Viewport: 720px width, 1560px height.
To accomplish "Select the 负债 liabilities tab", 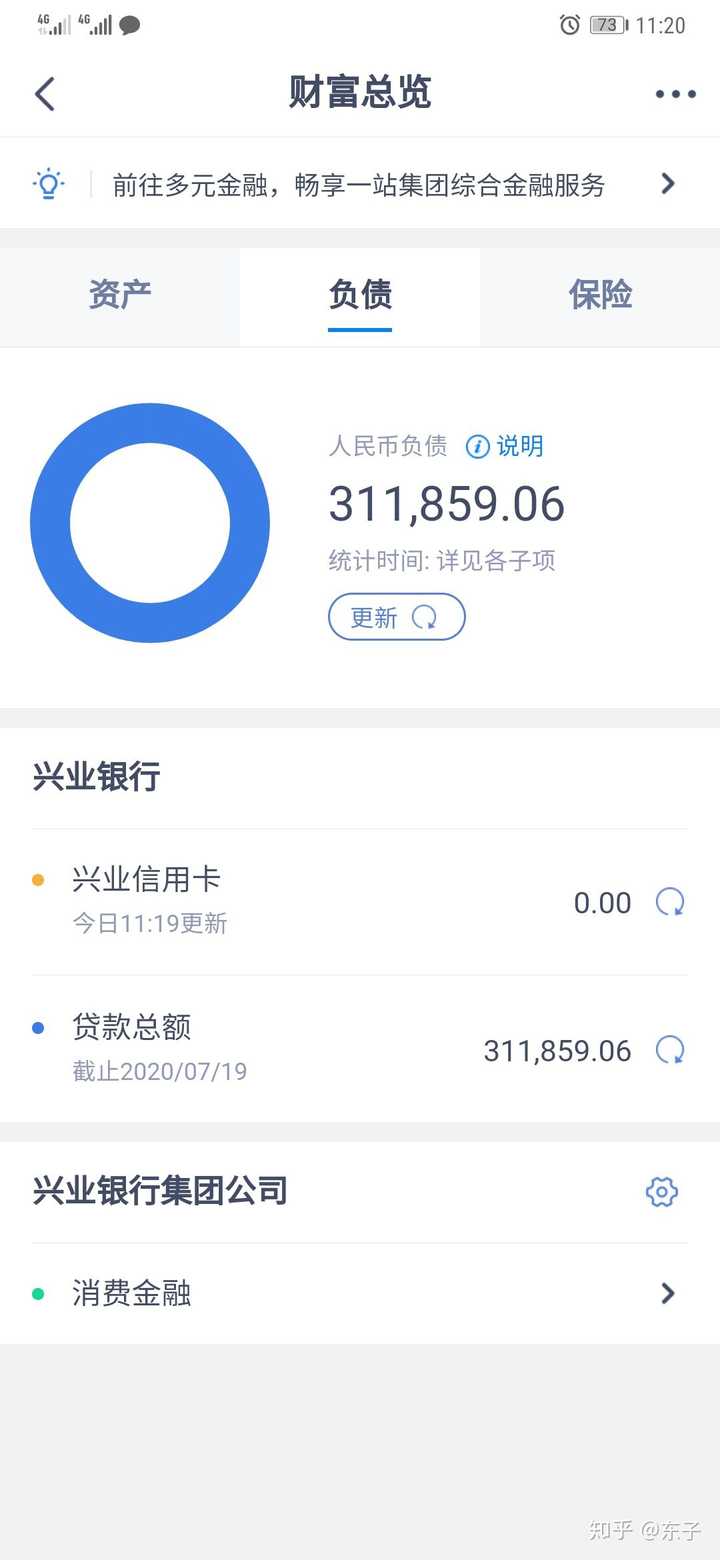I will (x=359, y=294).
